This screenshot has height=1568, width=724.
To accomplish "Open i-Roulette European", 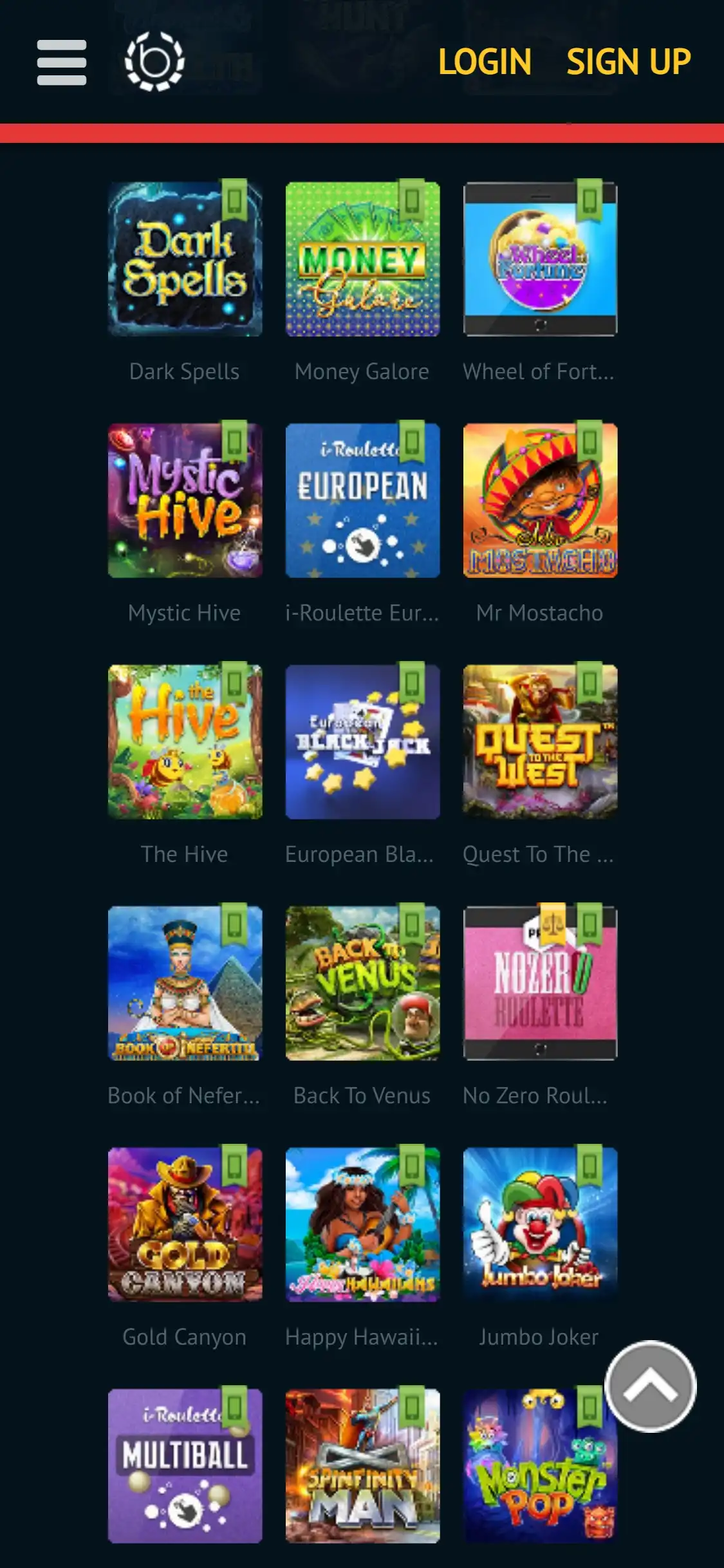I will point(362,500).
